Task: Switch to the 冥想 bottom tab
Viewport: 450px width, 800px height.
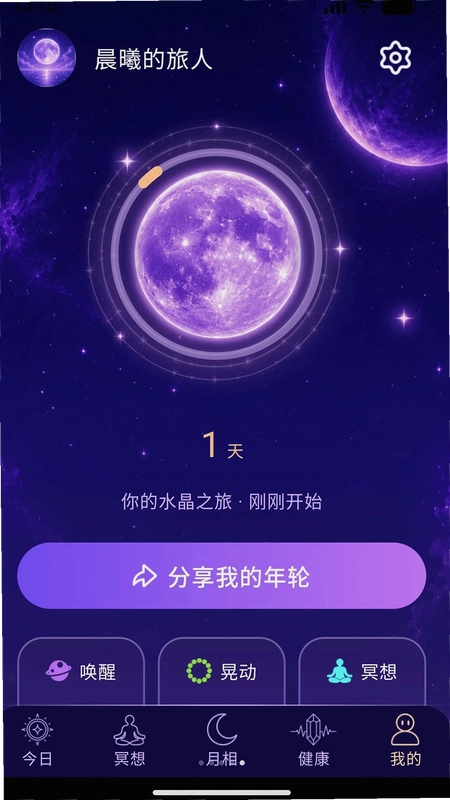Action: click(130, 740)
